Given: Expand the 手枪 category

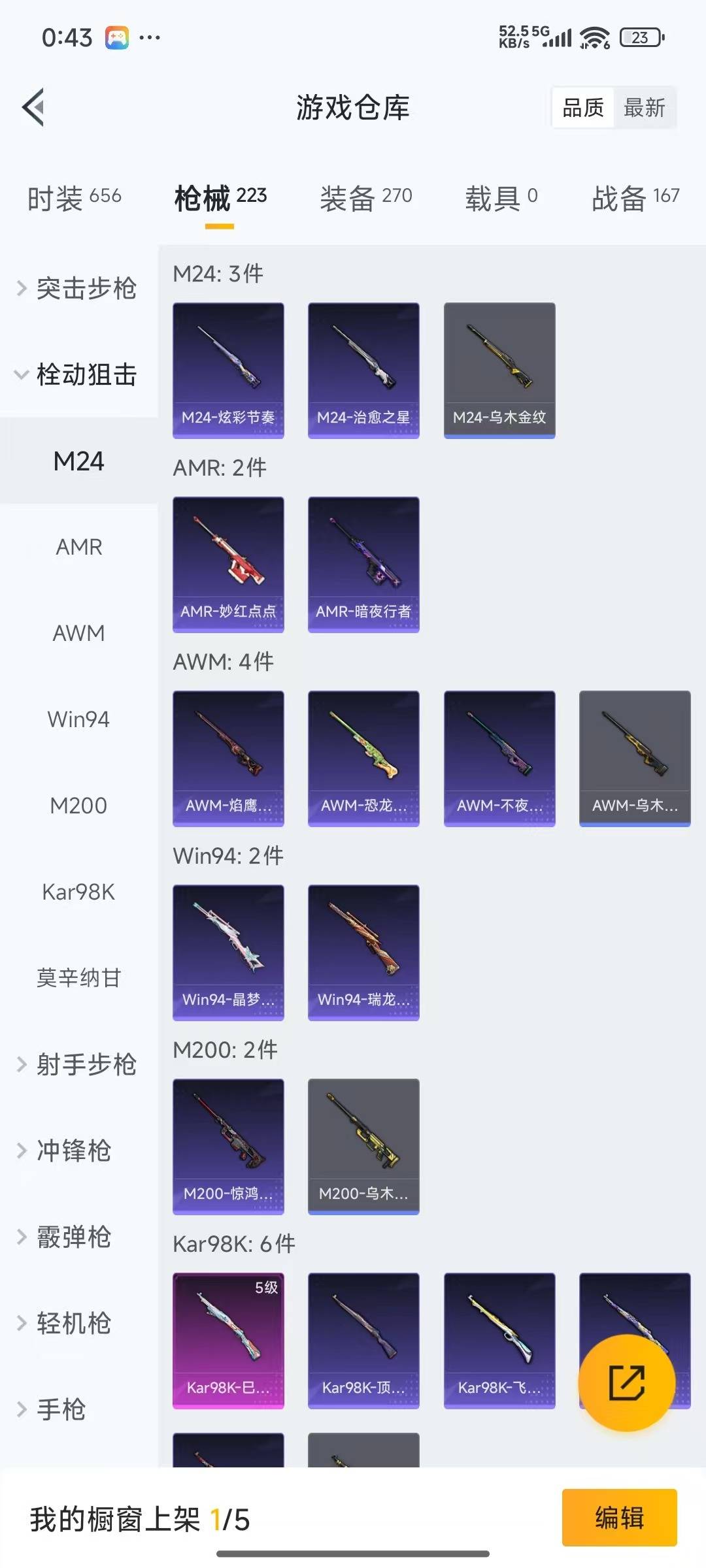Looking at the screenshot, I should click(62, 1410).
